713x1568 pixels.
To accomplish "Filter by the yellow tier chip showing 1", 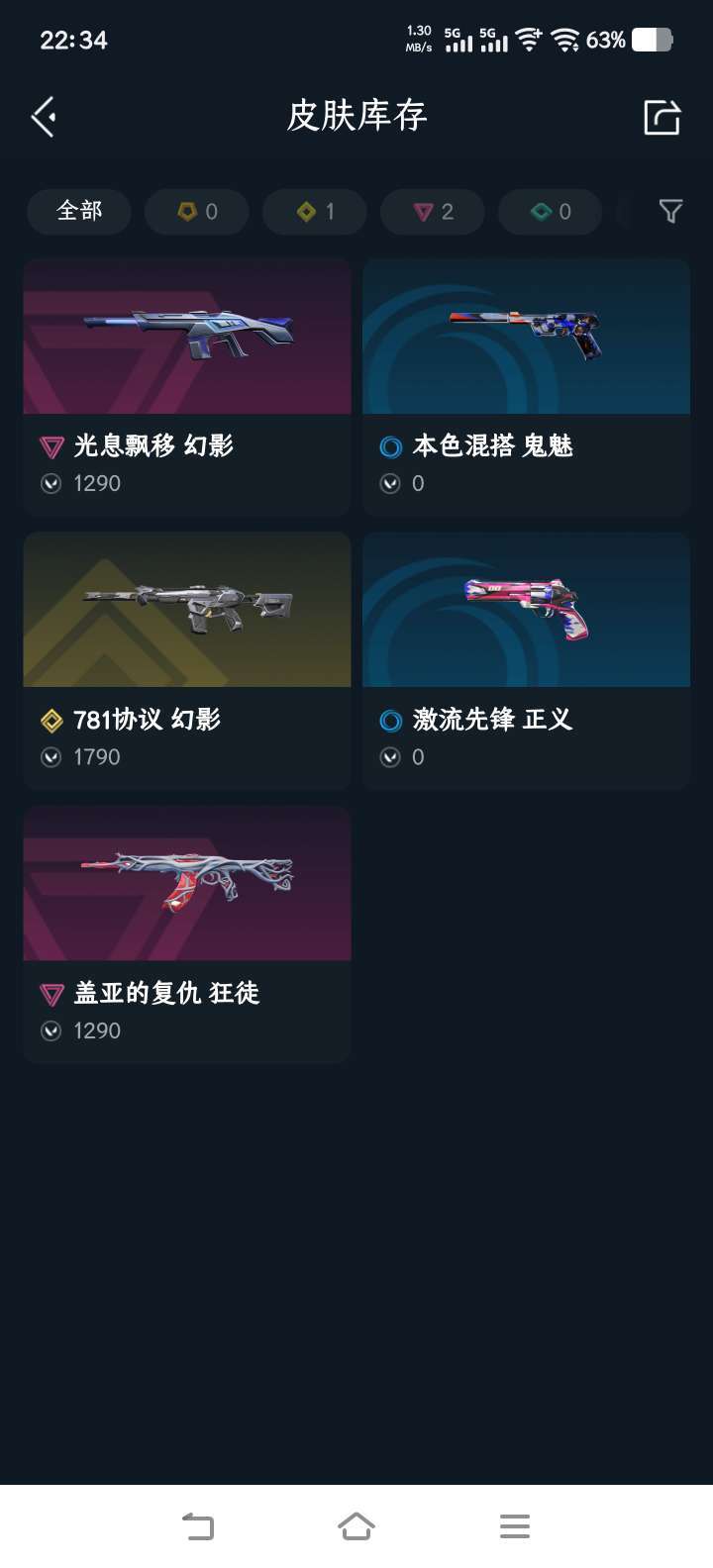I will tap(315, 211).
